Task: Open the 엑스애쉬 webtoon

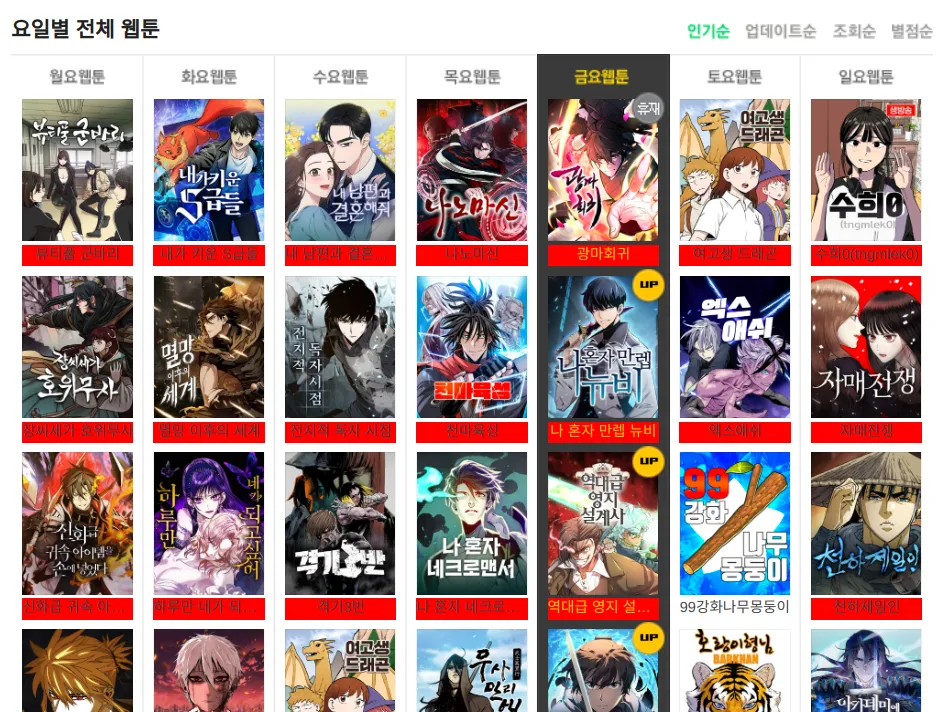Action: click(x=734, y=347)
